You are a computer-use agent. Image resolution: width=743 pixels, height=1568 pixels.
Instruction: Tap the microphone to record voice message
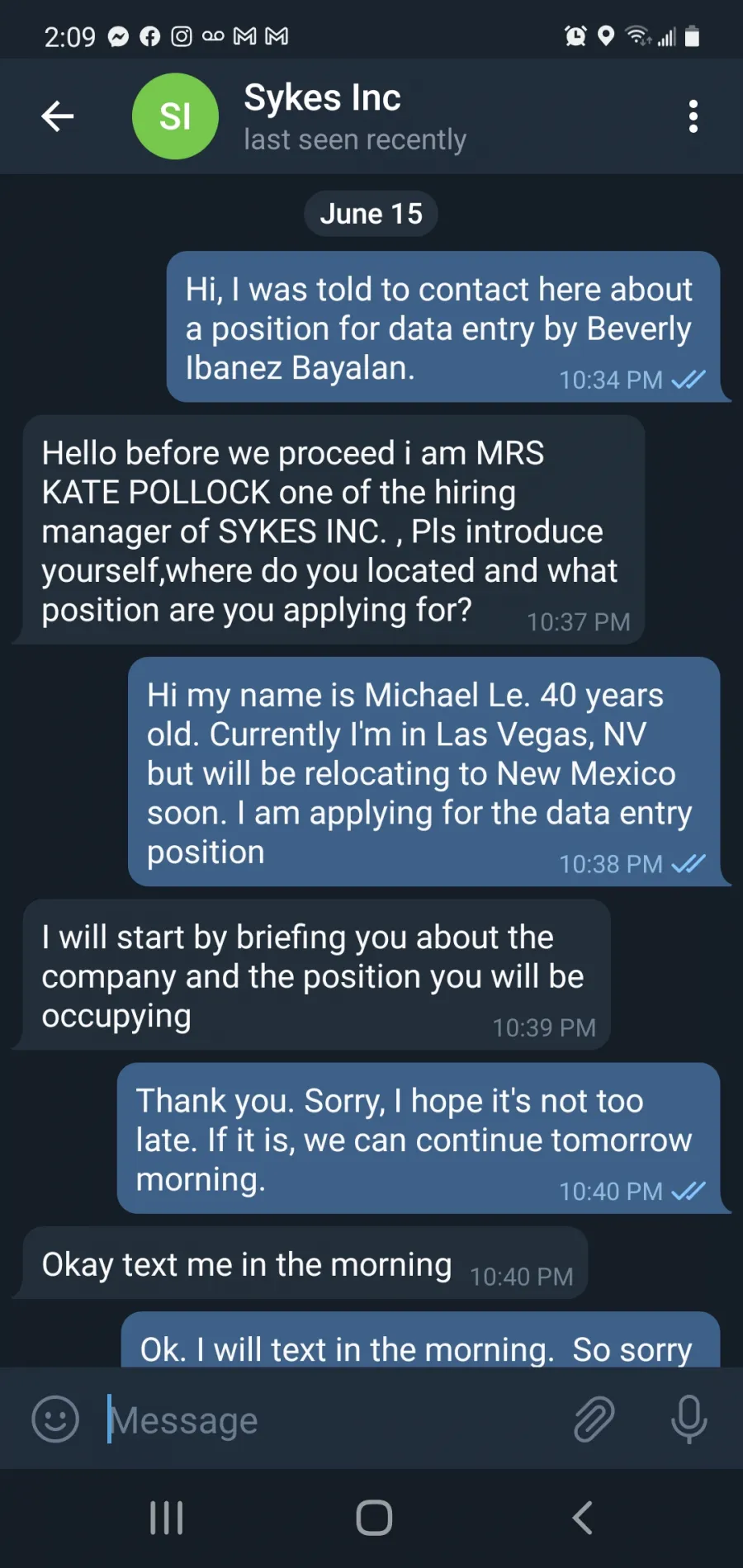click(x=689, y=1419)
